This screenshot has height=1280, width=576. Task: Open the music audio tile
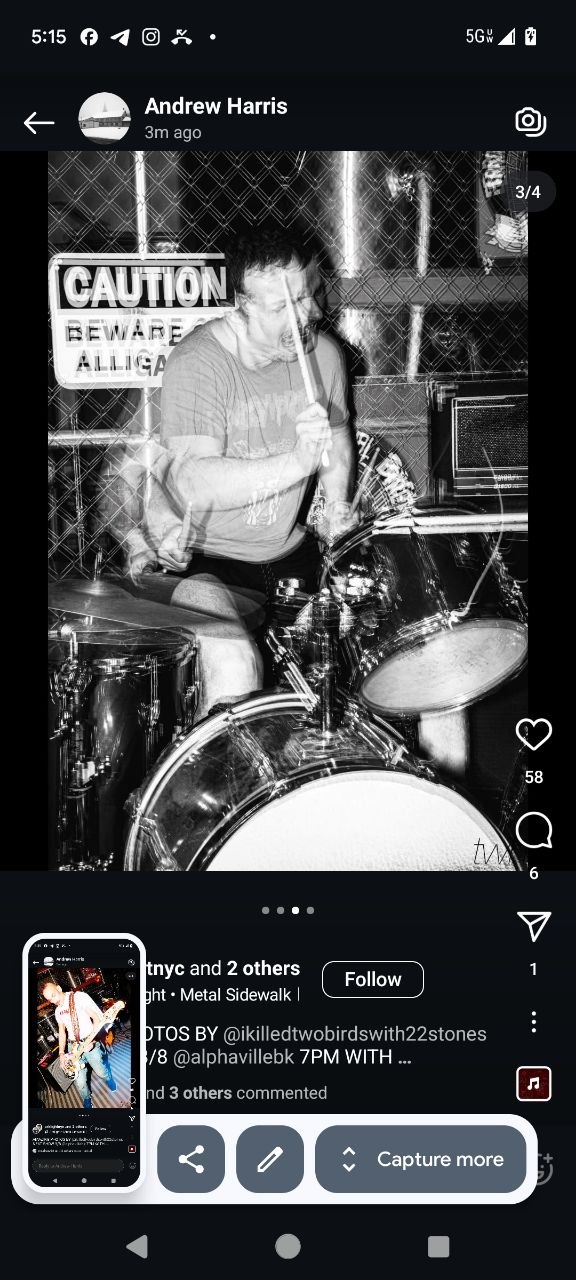(534, 1083)
